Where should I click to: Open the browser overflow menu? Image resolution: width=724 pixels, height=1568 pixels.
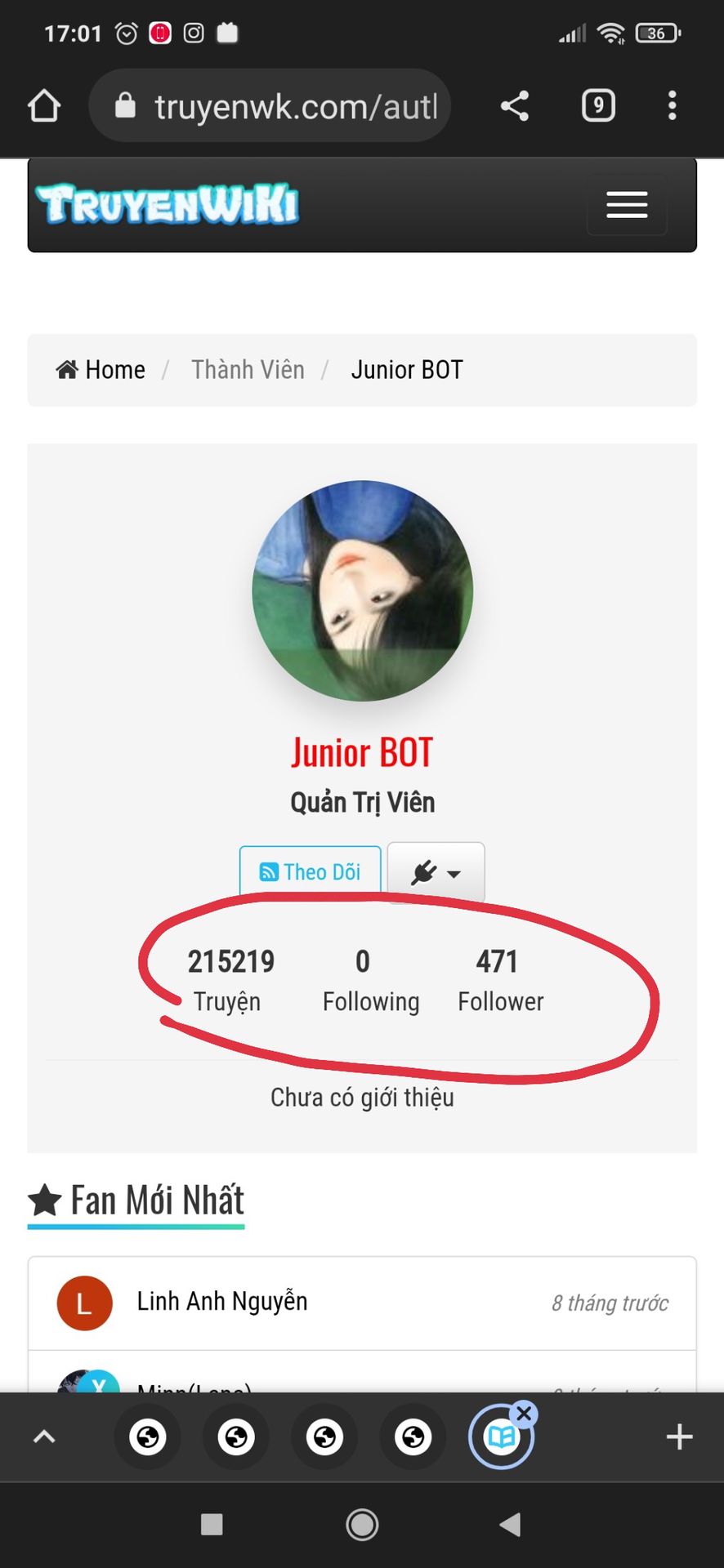click(x=672, y=106)
